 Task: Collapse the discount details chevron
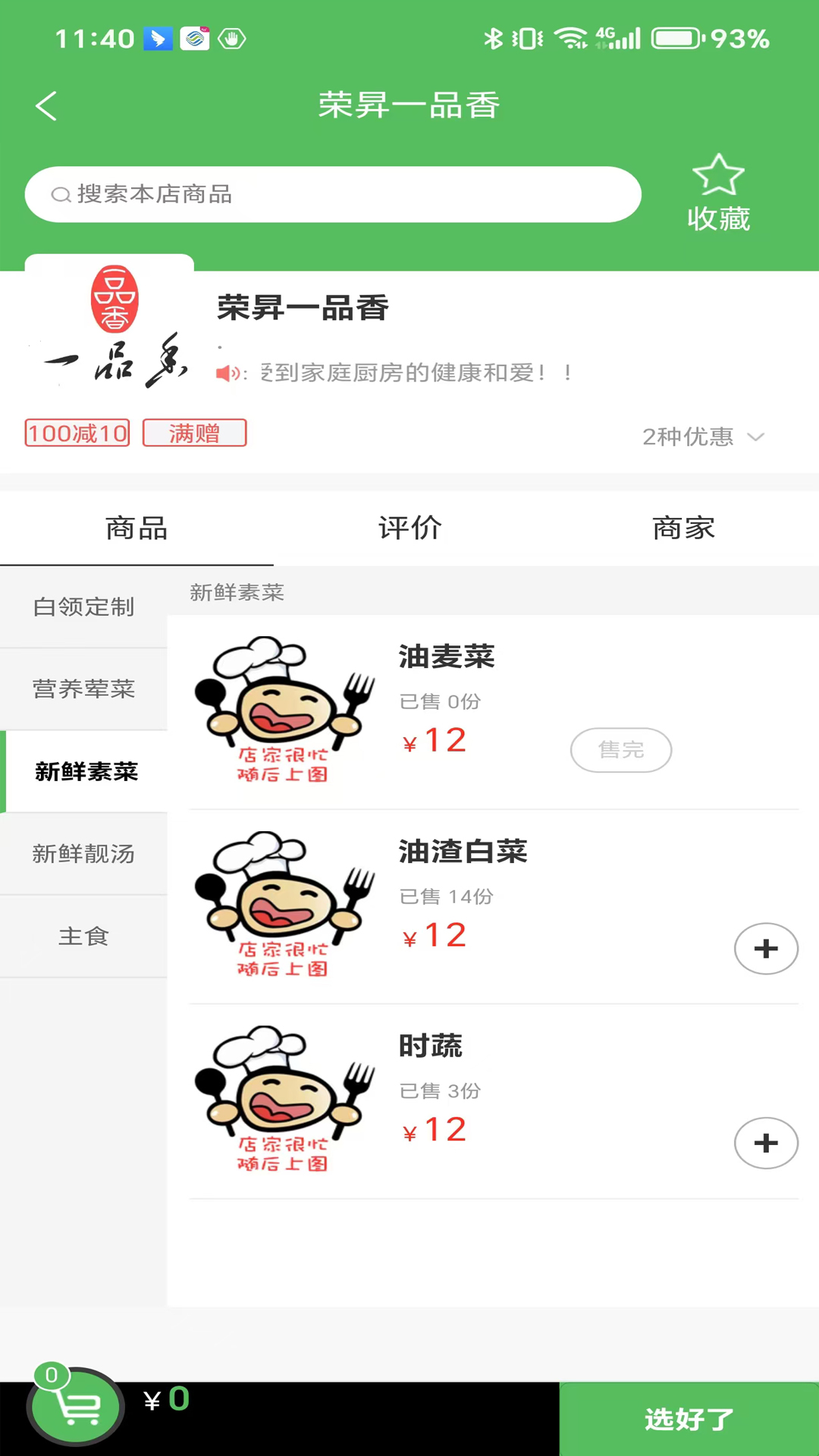click(x=755, y=437)
